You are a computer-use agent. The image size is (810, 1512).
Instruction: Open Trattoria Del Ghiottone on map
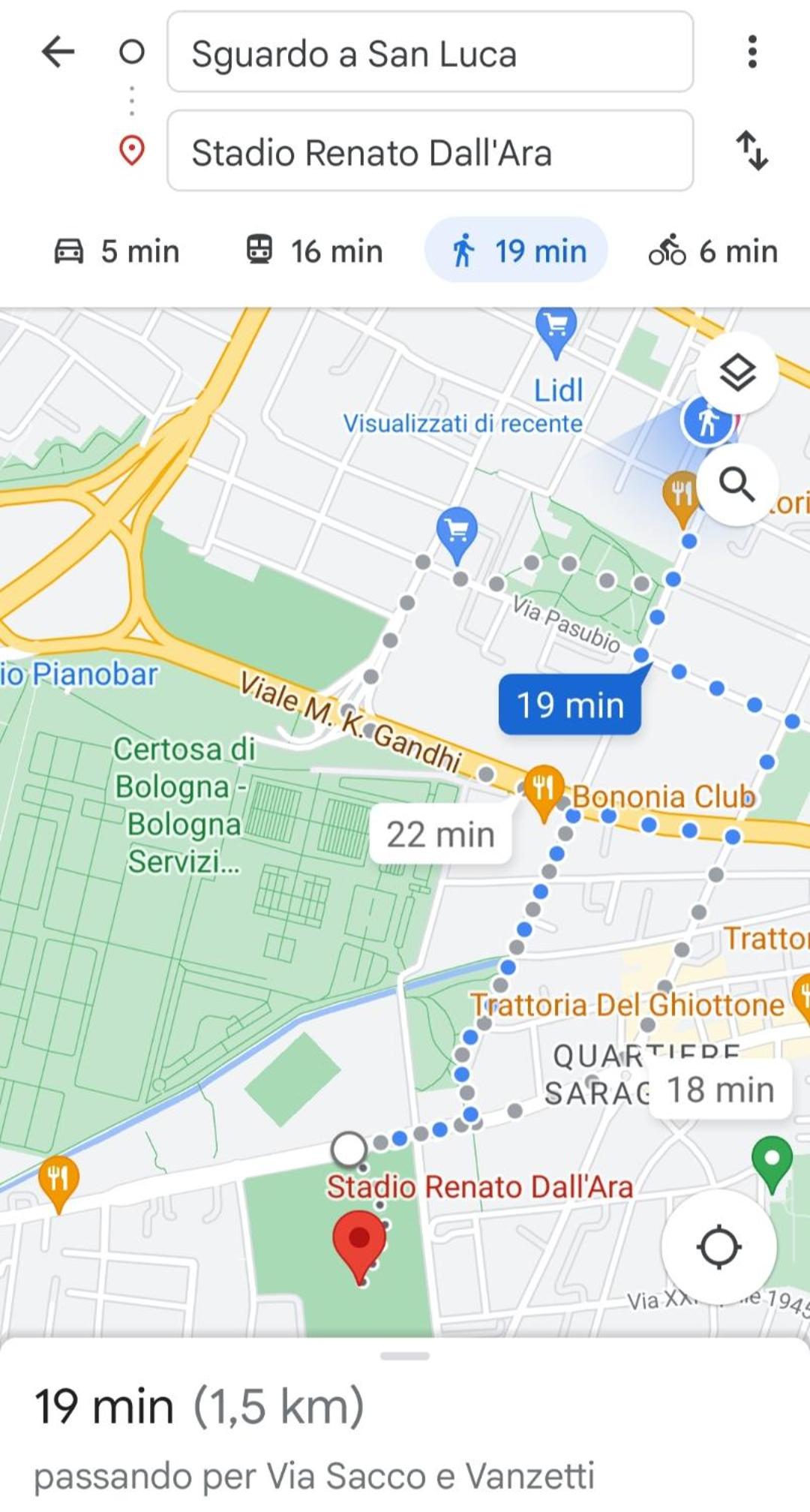[627, 1005]
